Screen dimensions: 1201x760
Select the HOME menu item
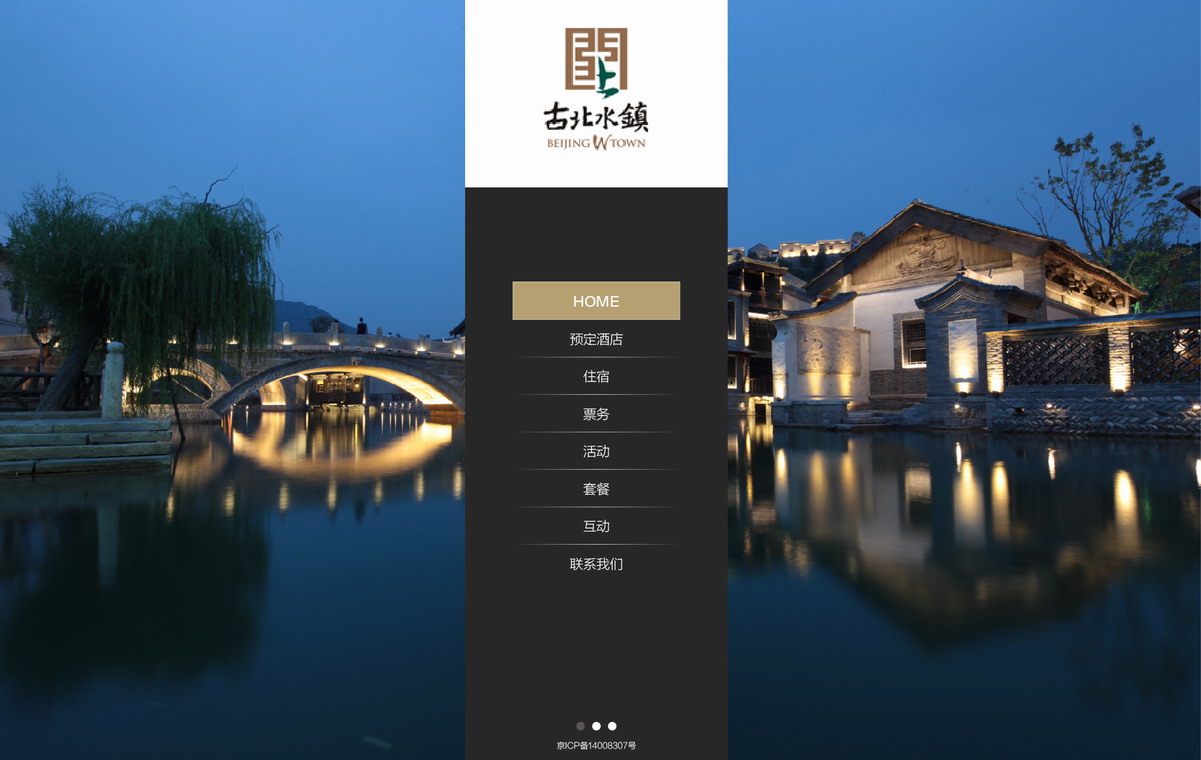596,301
